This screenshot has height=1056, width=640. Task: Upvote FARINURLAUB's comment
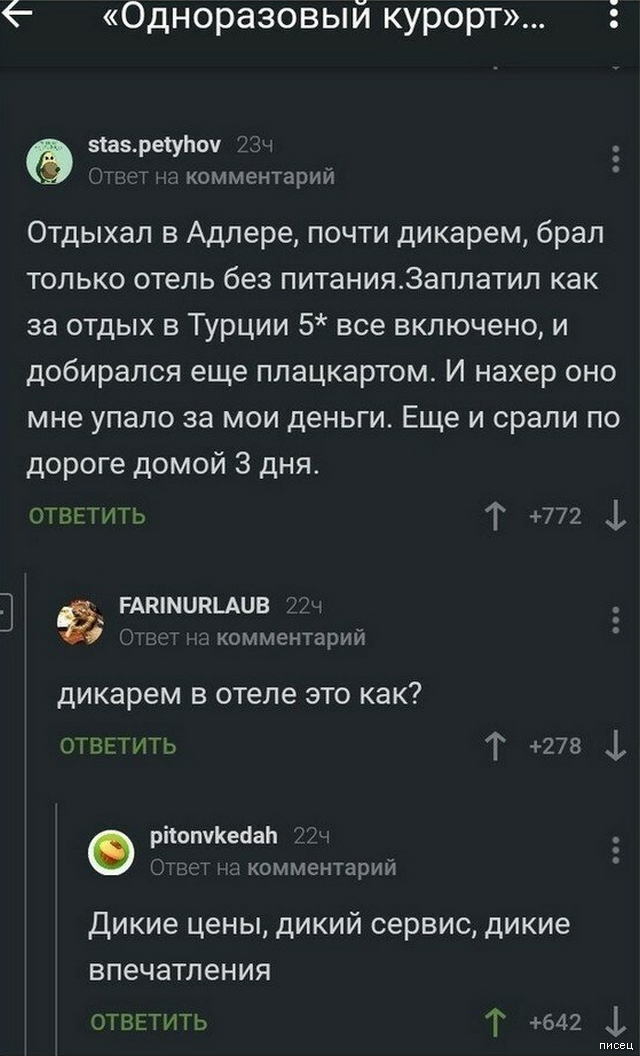pyautogui.click(x=495, y=745)
